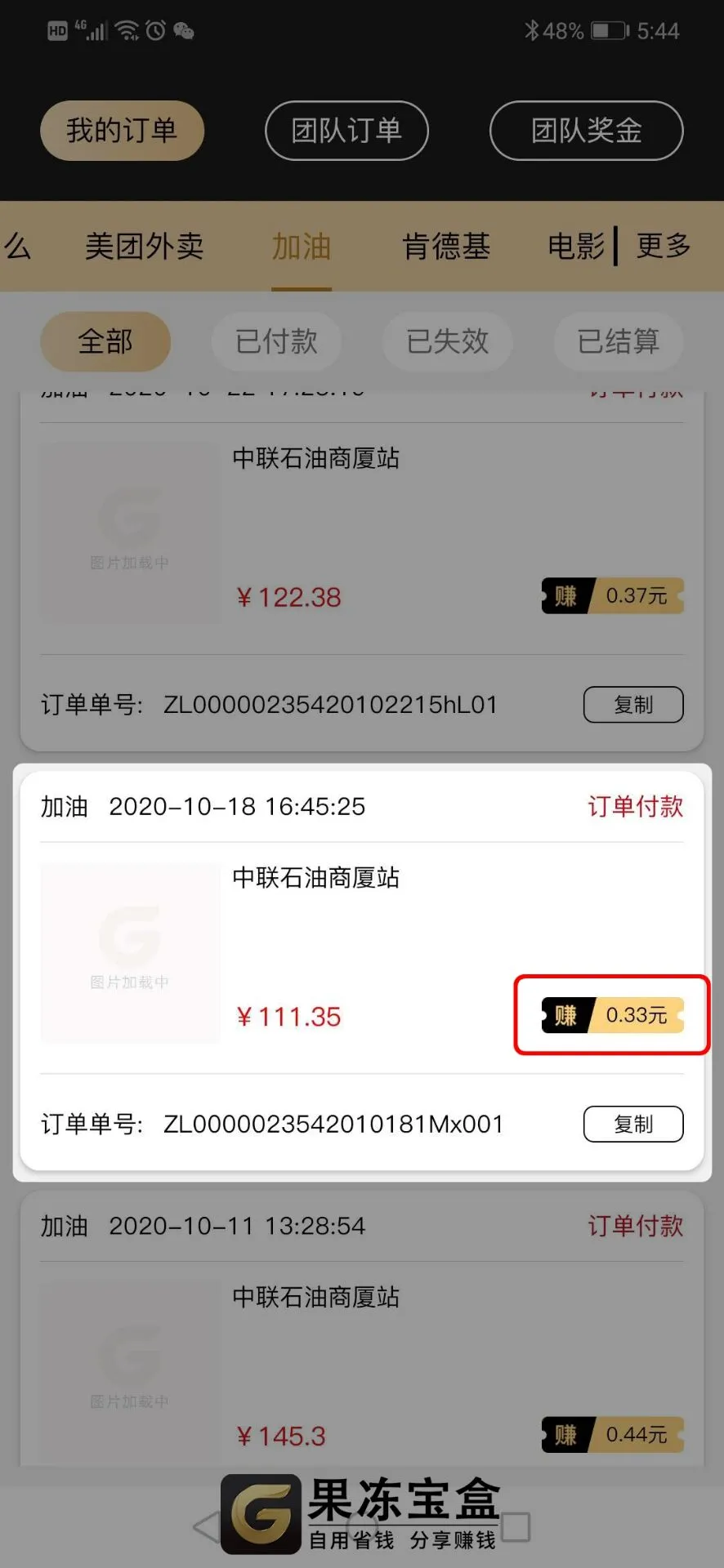This screenshot has width=724, height=1568.
Task: Switch to 电影 category
Action: tap(576, 246)
